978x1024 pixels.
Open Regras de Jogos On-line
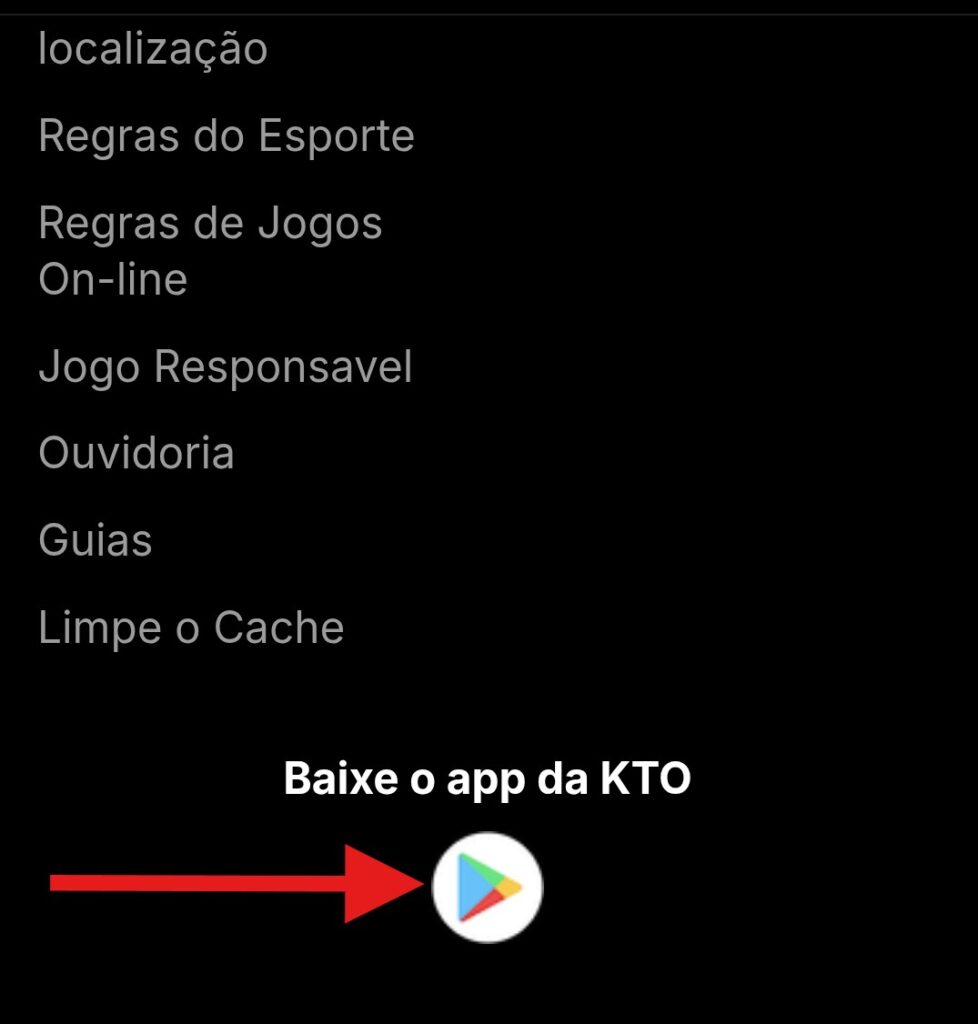(210, 250)
